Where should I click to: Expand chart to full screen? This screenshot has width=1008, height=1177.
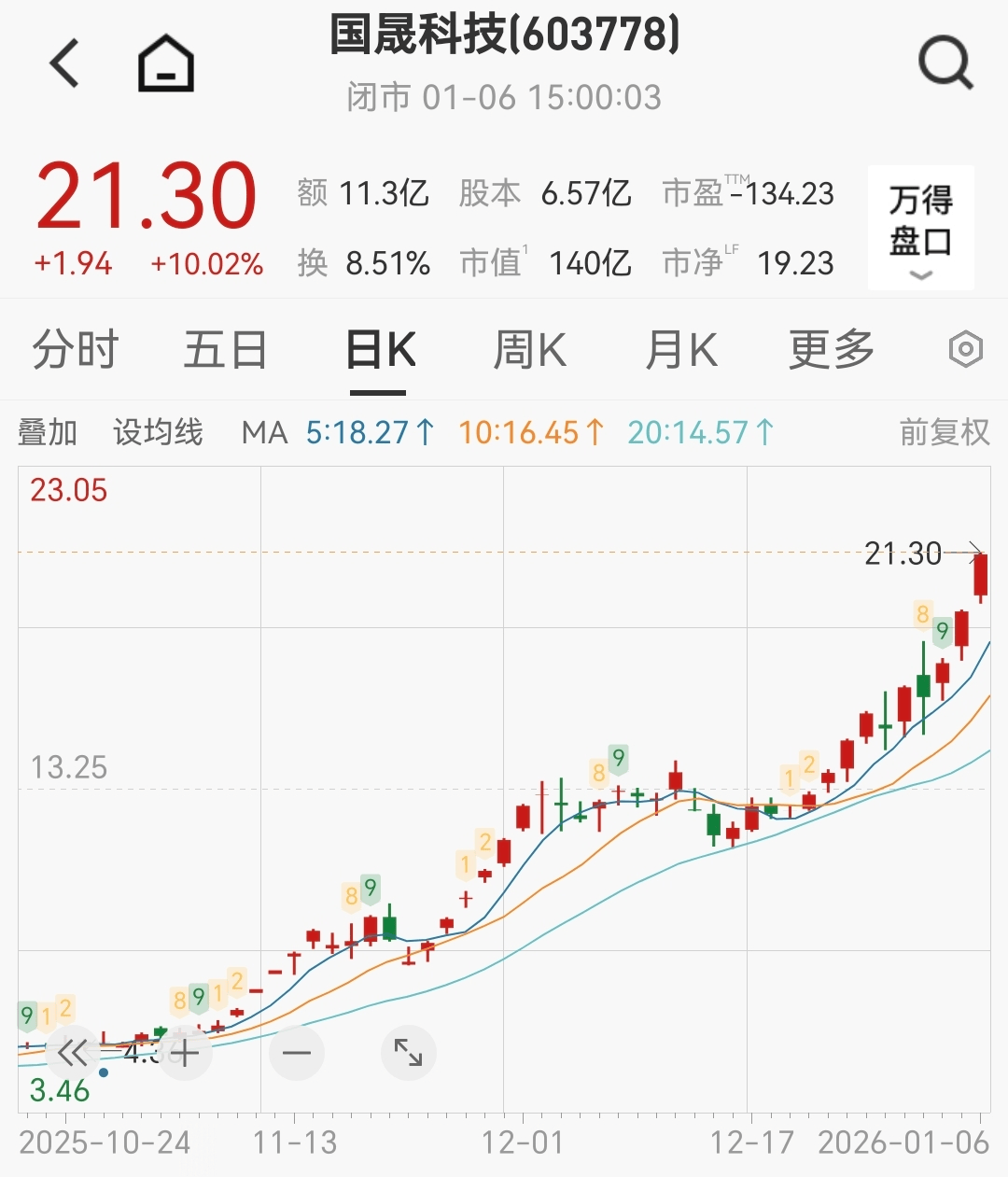(409, 1054)
